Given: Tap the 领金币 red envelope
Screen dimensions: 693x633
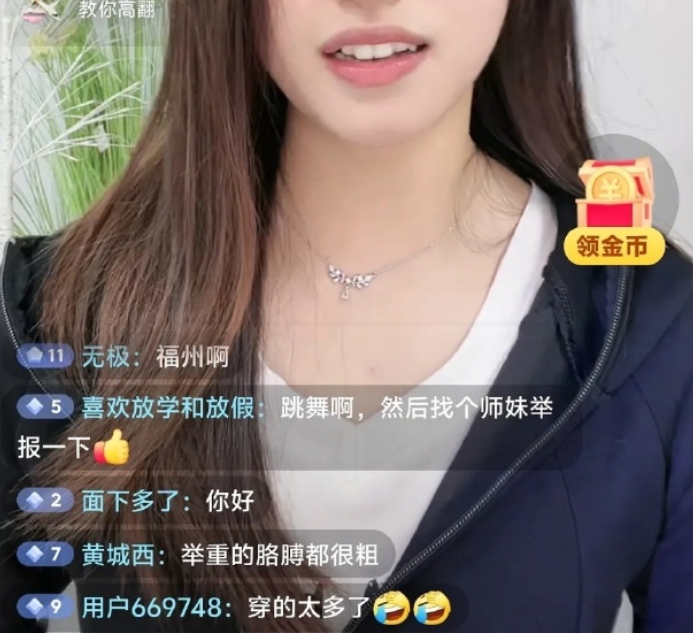Looking at the screenshot, I should pos(614,210).
